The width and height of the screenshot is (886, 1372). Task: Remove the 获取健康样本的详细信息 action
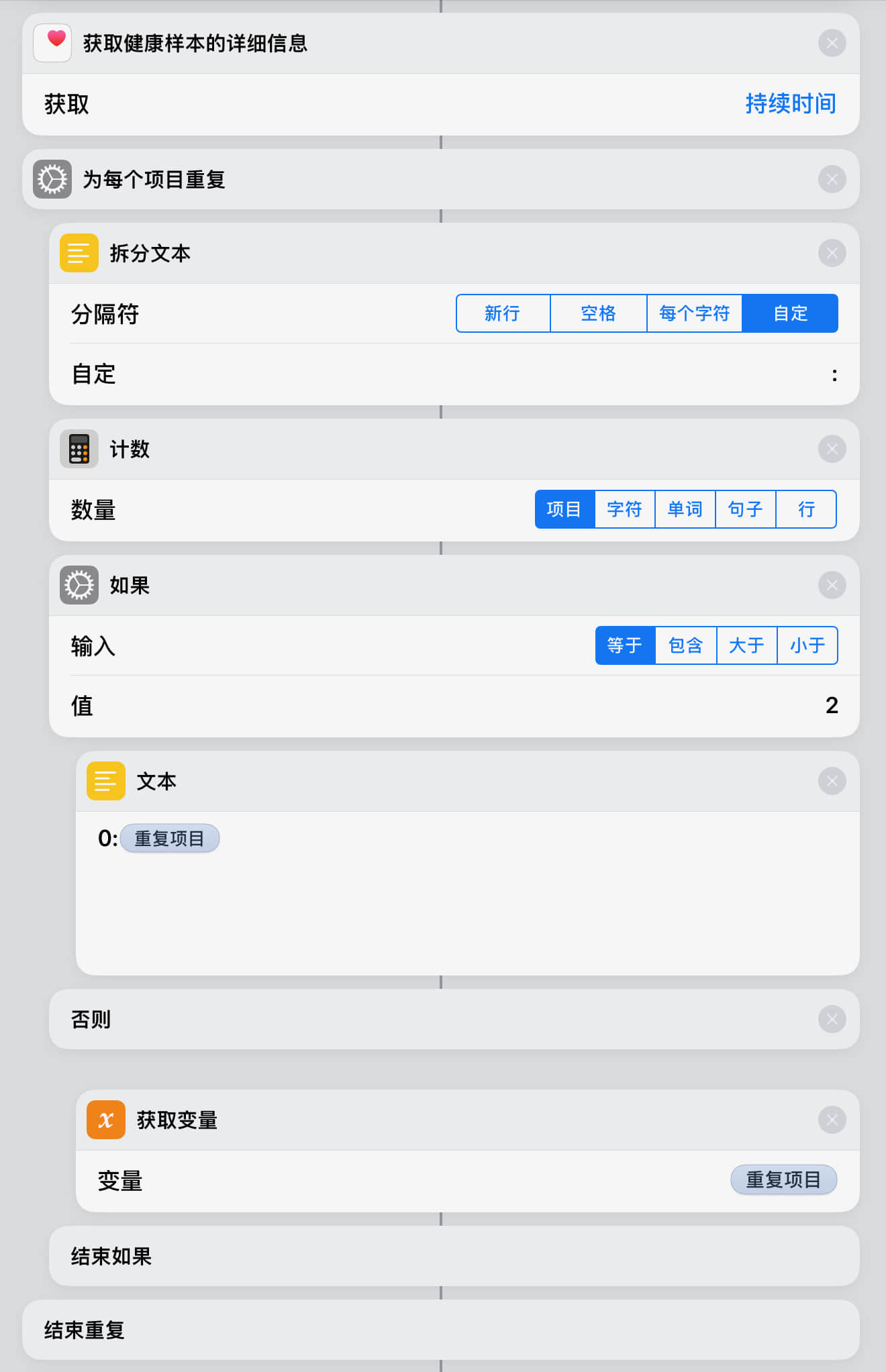click(832, 44)
